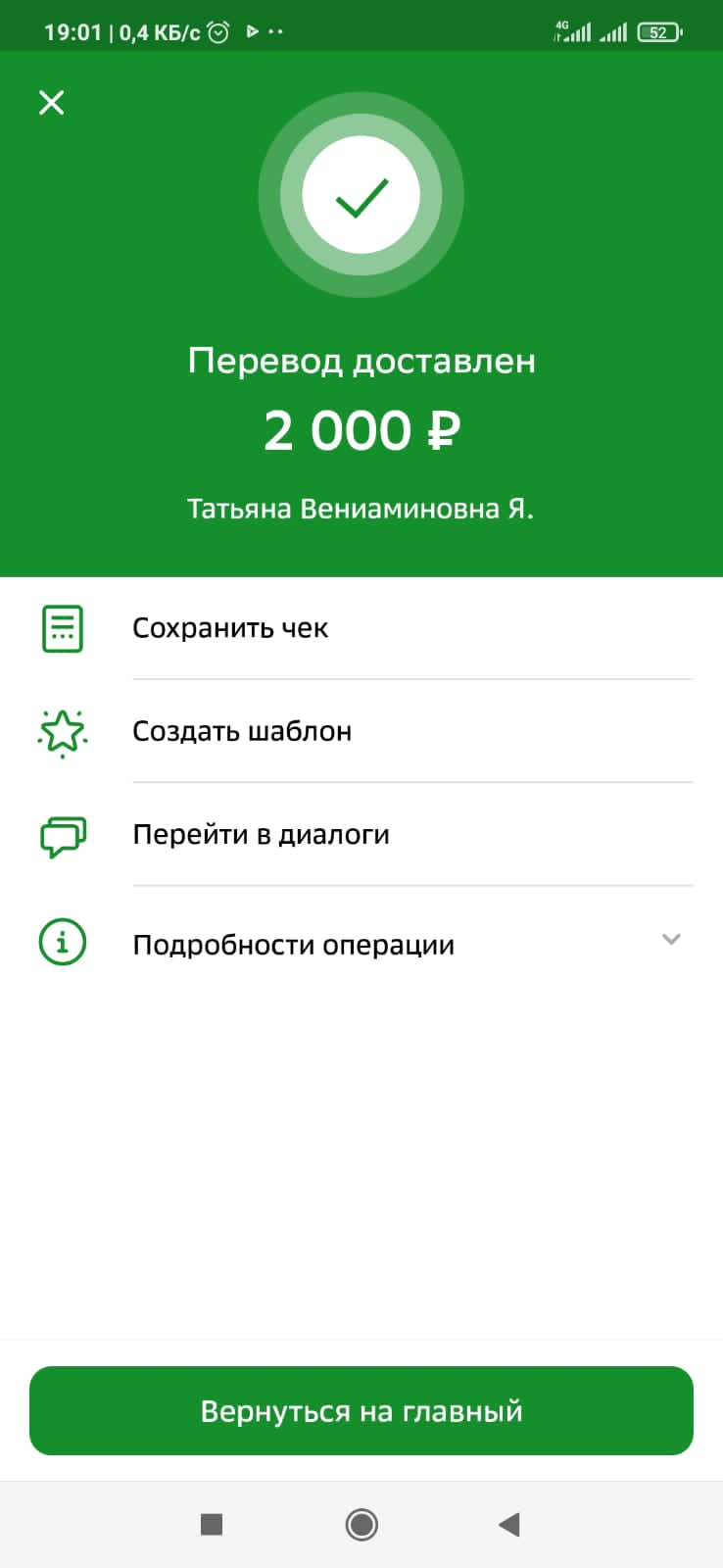Tap the system back button

pos(508,1524)
